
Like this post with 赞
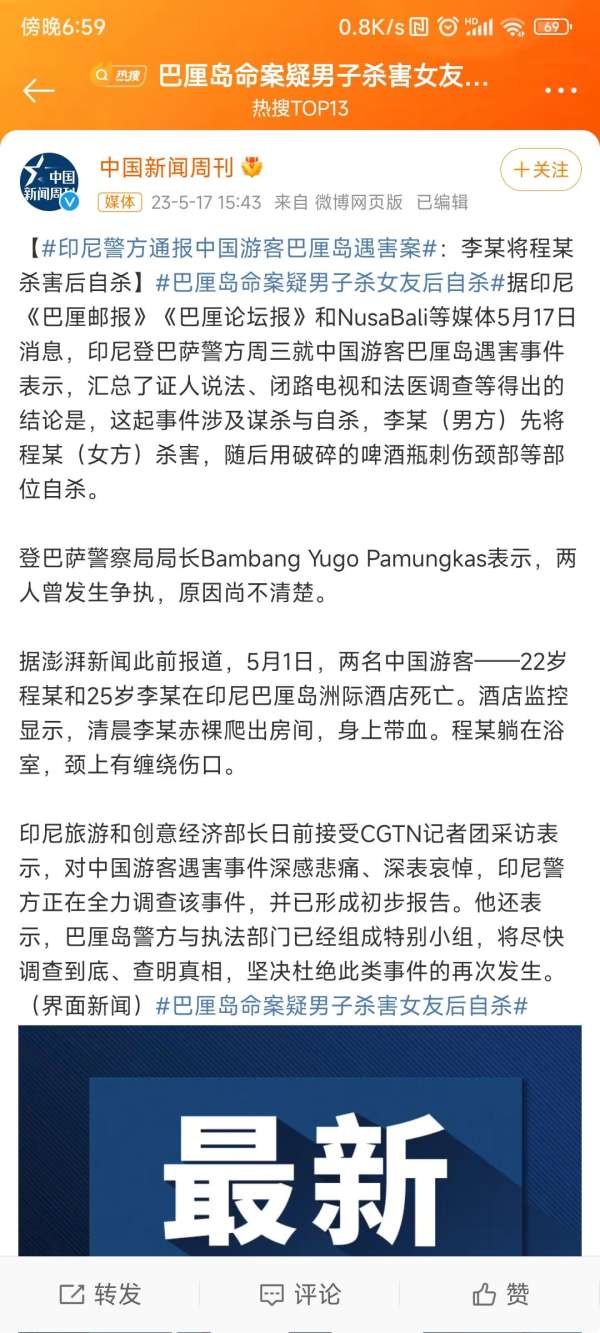[x=500, y=1294]
